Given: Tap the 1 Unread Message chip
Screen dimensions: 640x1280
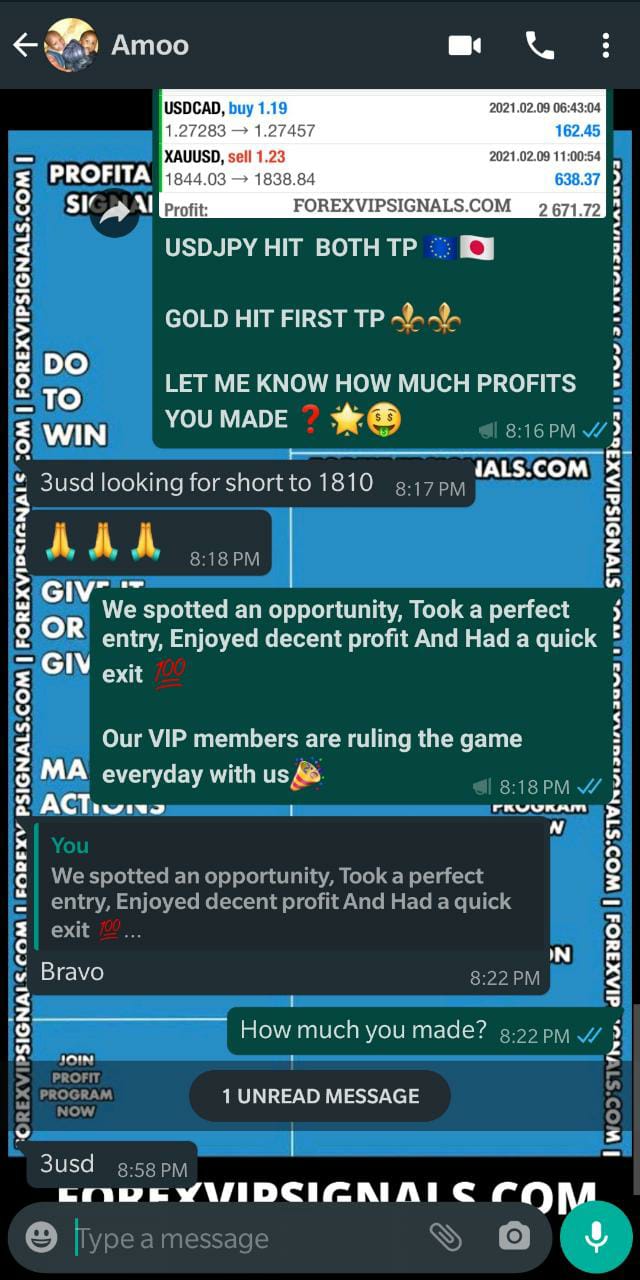Looking at the screenshot, I should [x=320, y=1096].
